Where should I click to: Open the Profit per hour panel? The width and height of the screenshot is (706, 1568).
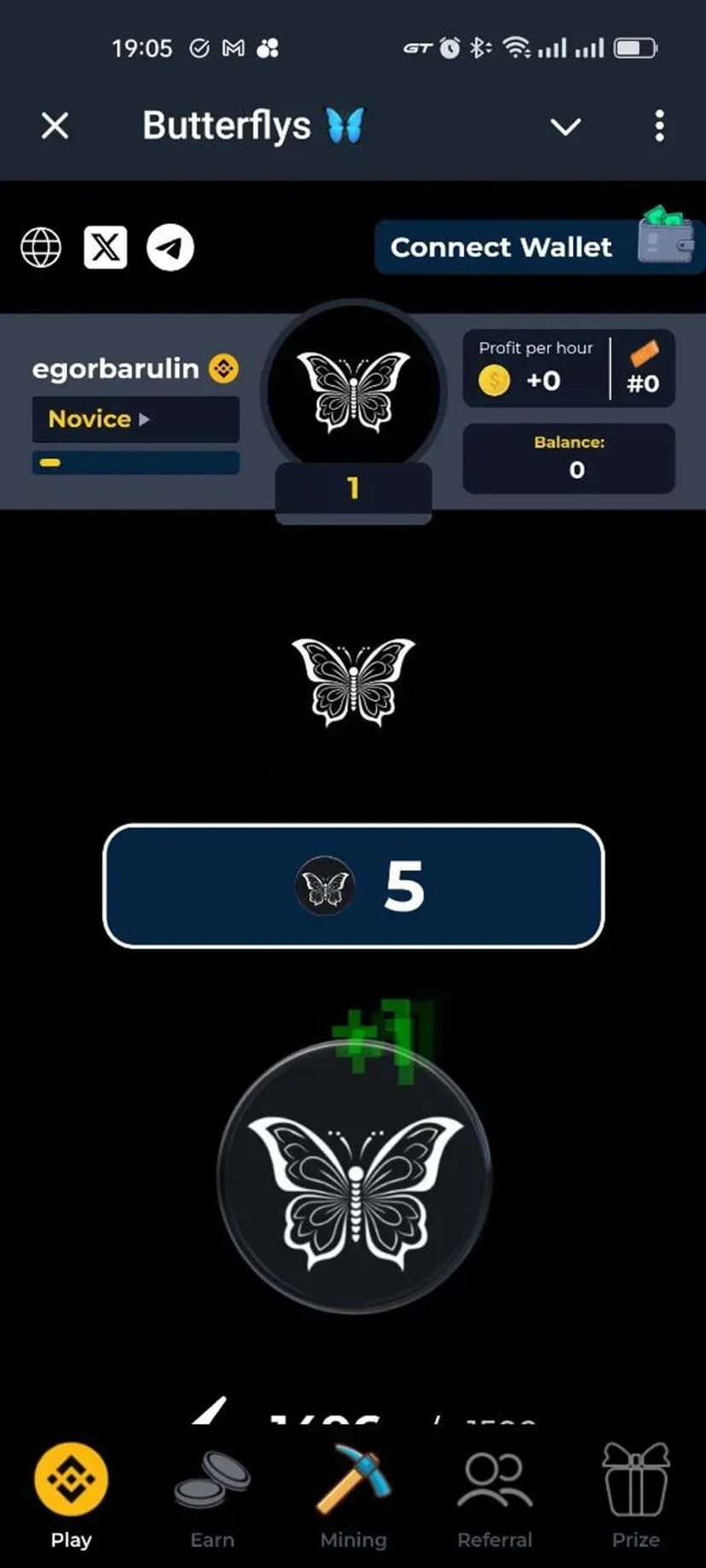coord(535,368)
